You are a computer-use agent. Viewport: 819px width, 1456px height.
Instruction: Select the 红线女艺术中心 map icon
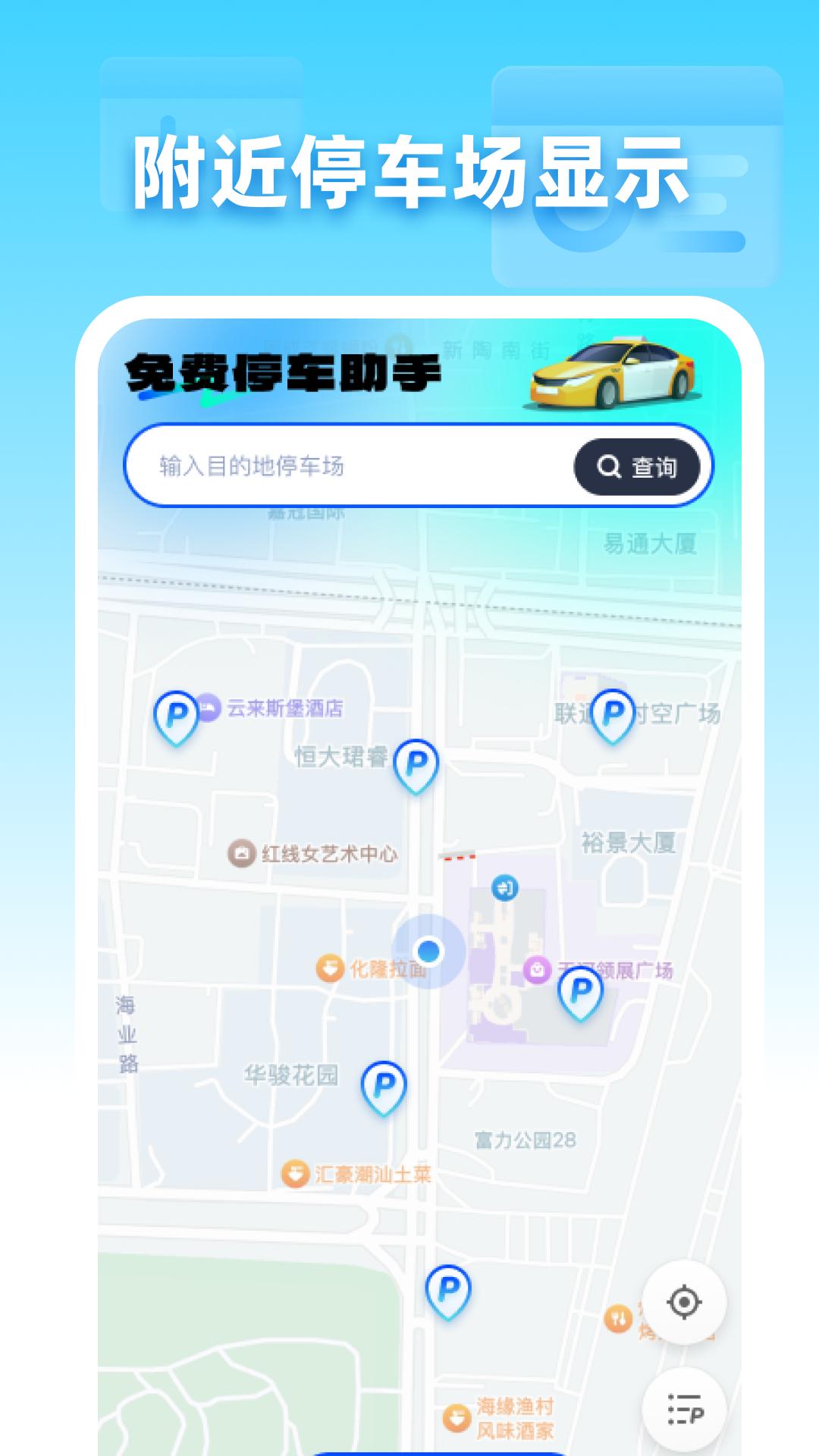pos(240,851)
